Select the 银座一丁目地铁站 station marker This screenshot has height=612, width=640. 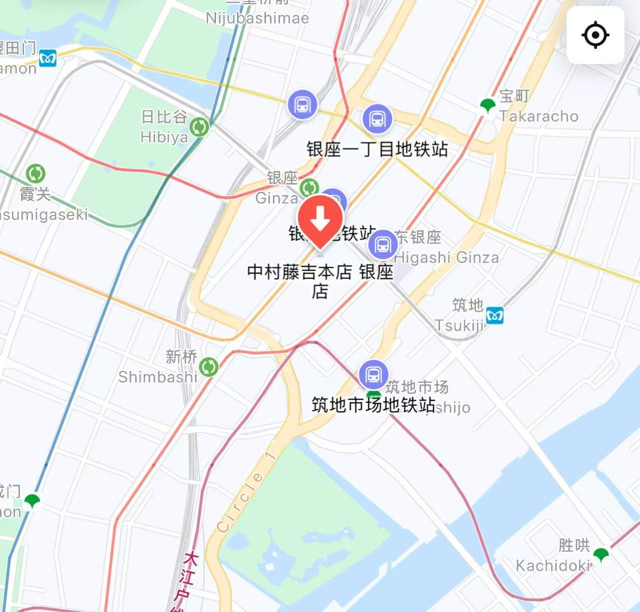(377, 120)
